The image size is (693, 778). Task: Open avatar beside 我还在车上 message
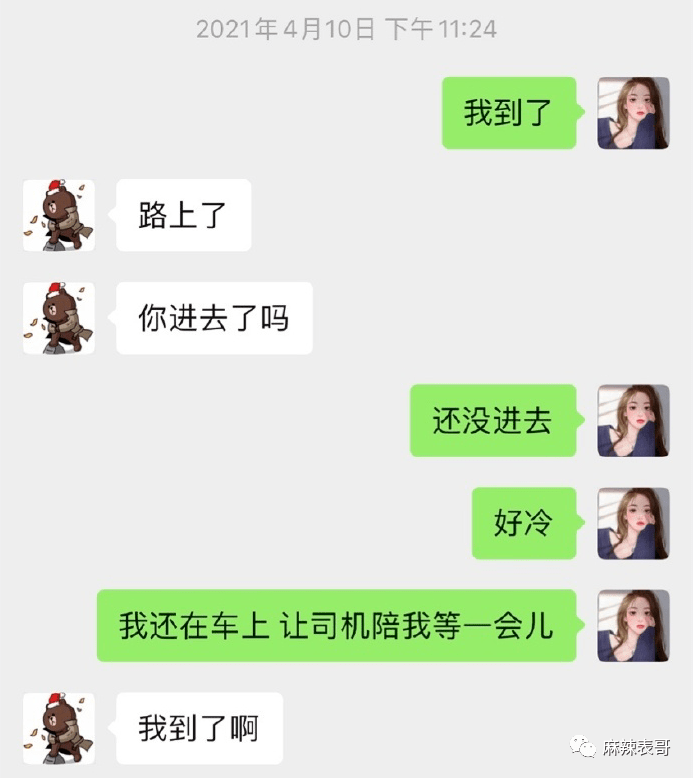coord(633,626)
